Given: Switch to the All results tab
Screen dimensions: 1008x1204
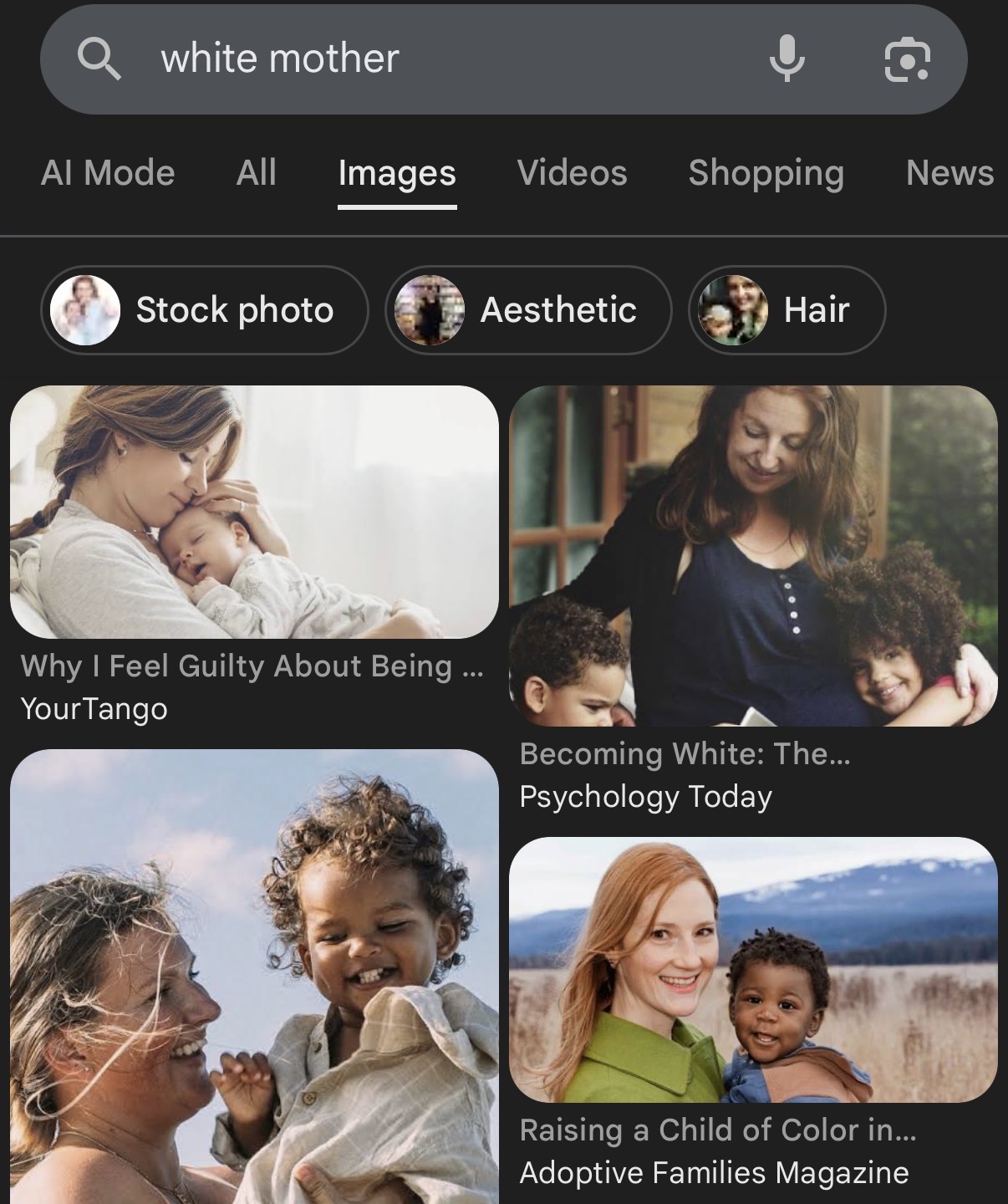Looking at the screenshot, I should [x=256, y=173].
